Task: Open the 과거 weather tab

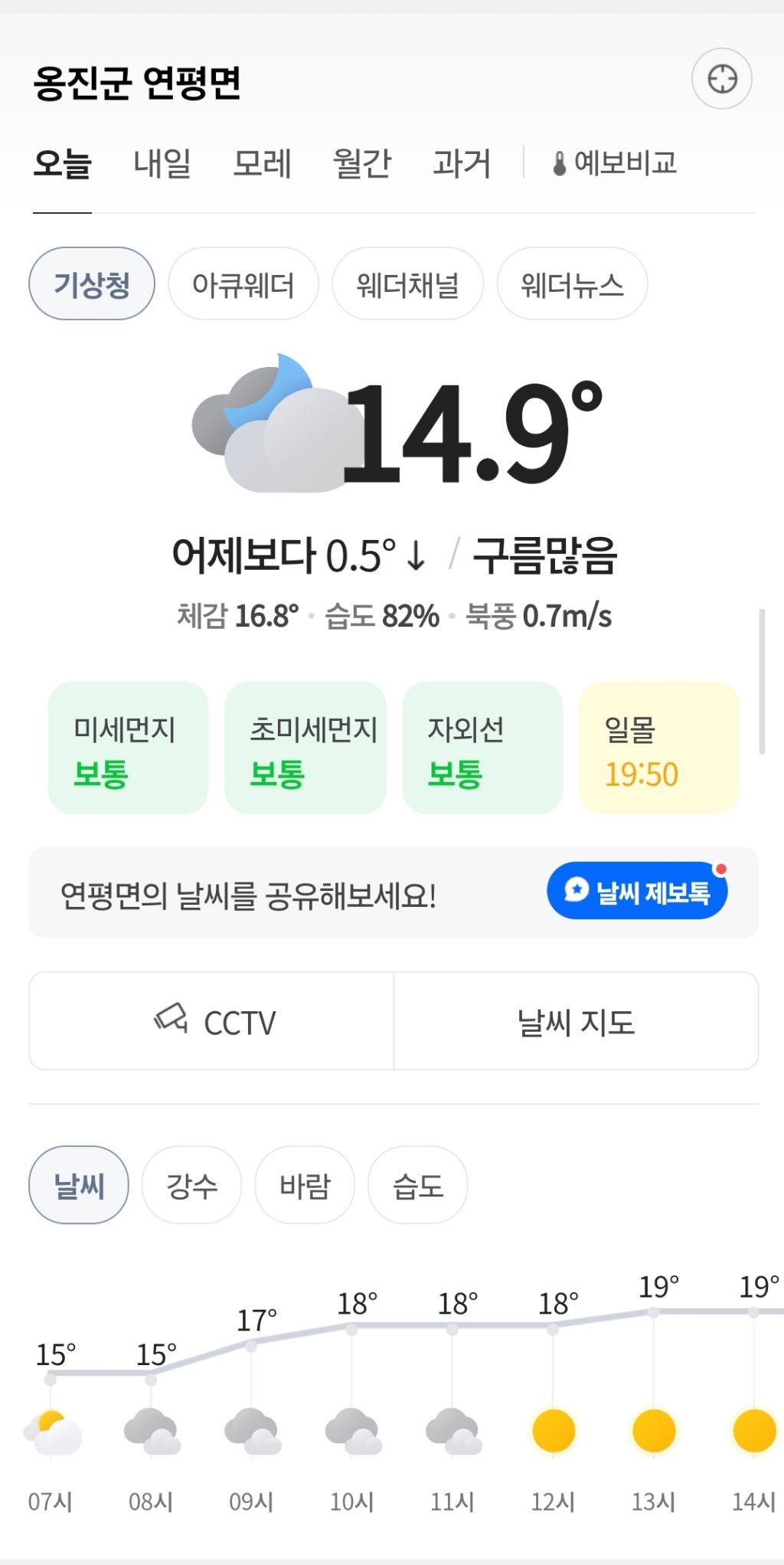Action: pyautogui.click(x=462, y=163)
